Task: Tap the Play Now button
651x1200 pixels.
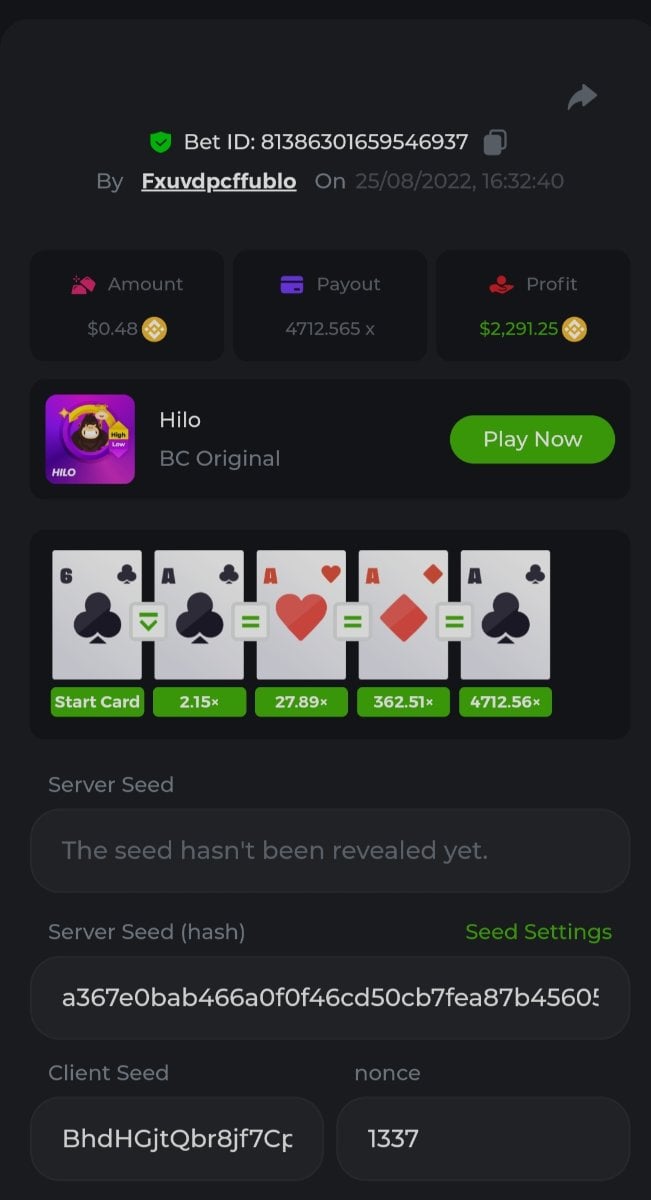Action: tap(532, 439)
